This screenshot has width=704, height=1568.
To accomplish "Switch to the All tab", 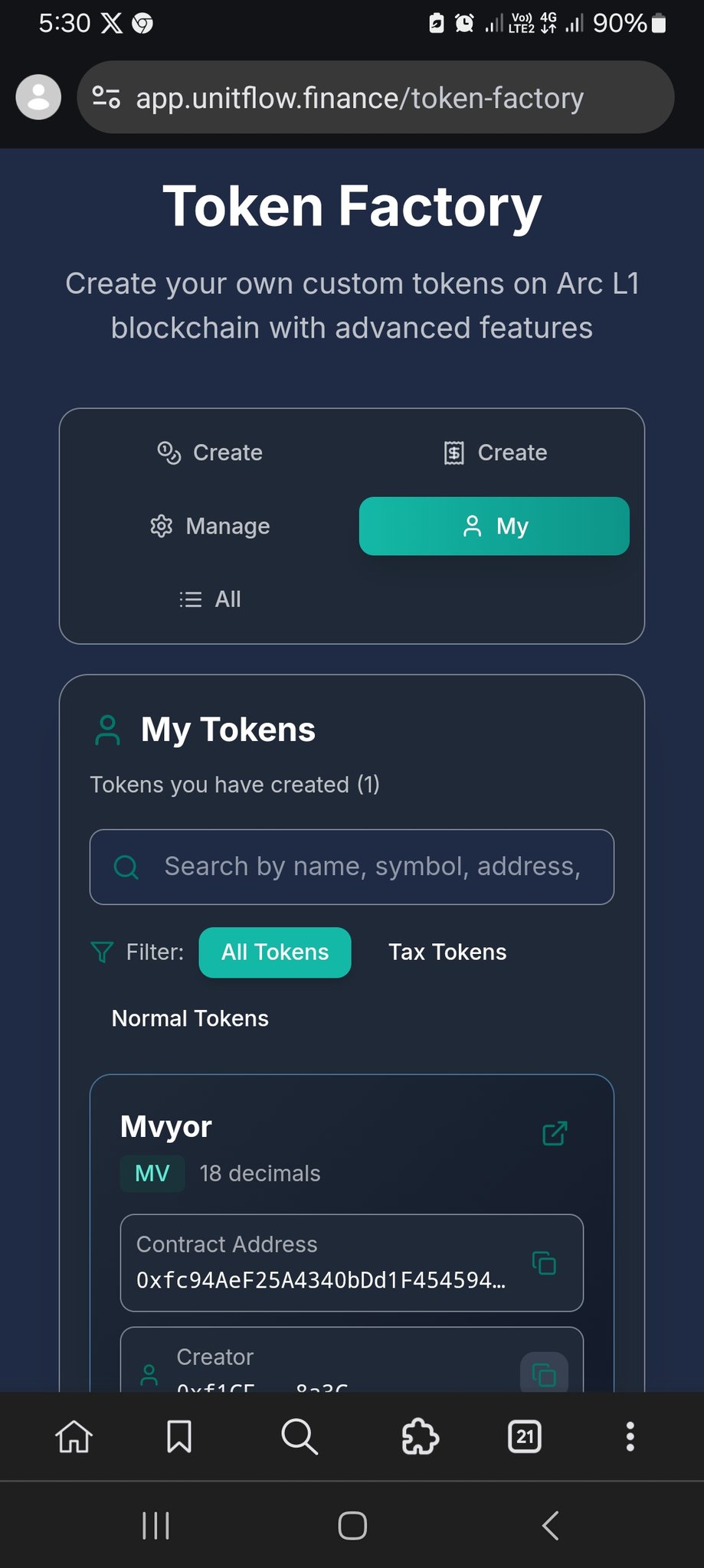I will pos(210,599).
